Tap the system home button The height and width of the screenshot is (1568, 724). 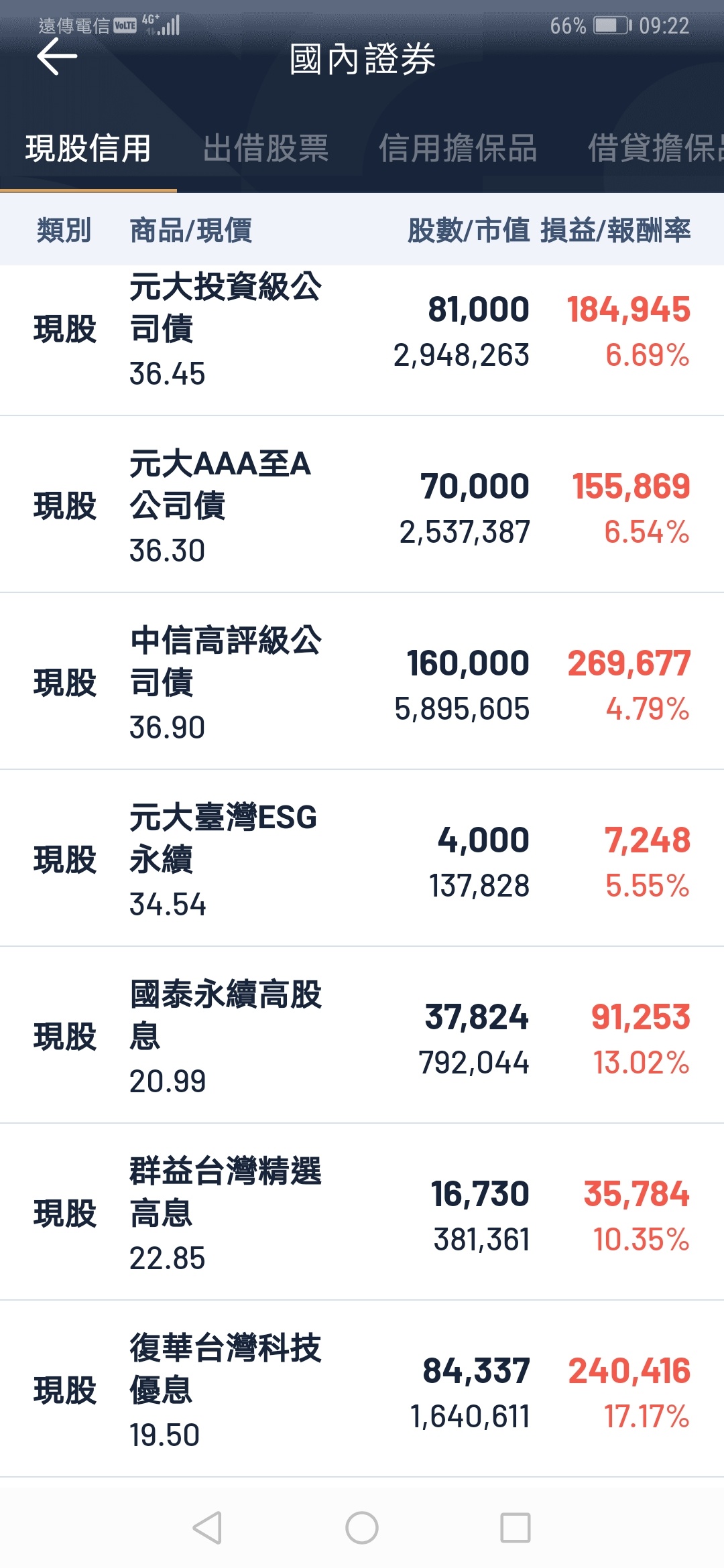(362, 1528)
